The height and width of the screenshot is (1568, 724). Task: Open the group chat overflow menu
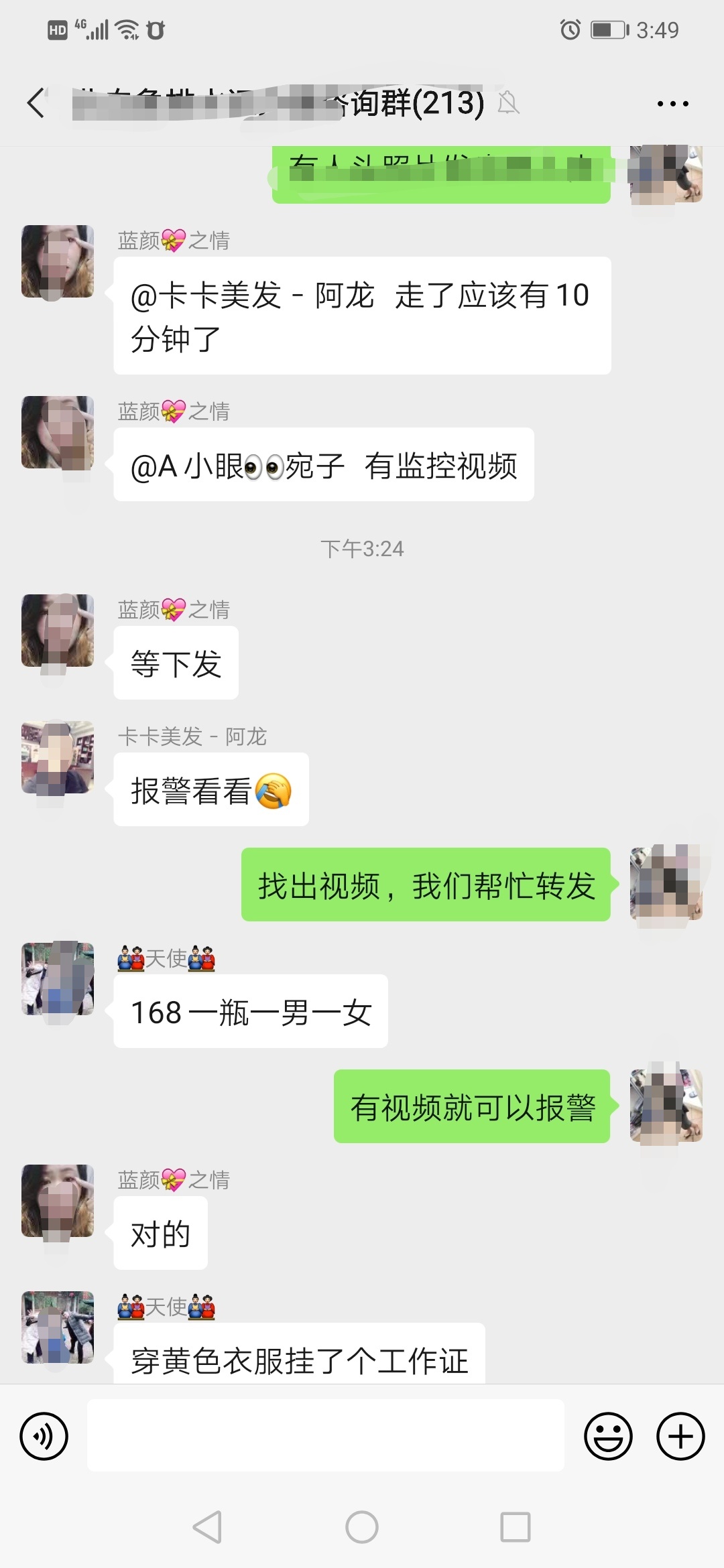tap(672, 104)
